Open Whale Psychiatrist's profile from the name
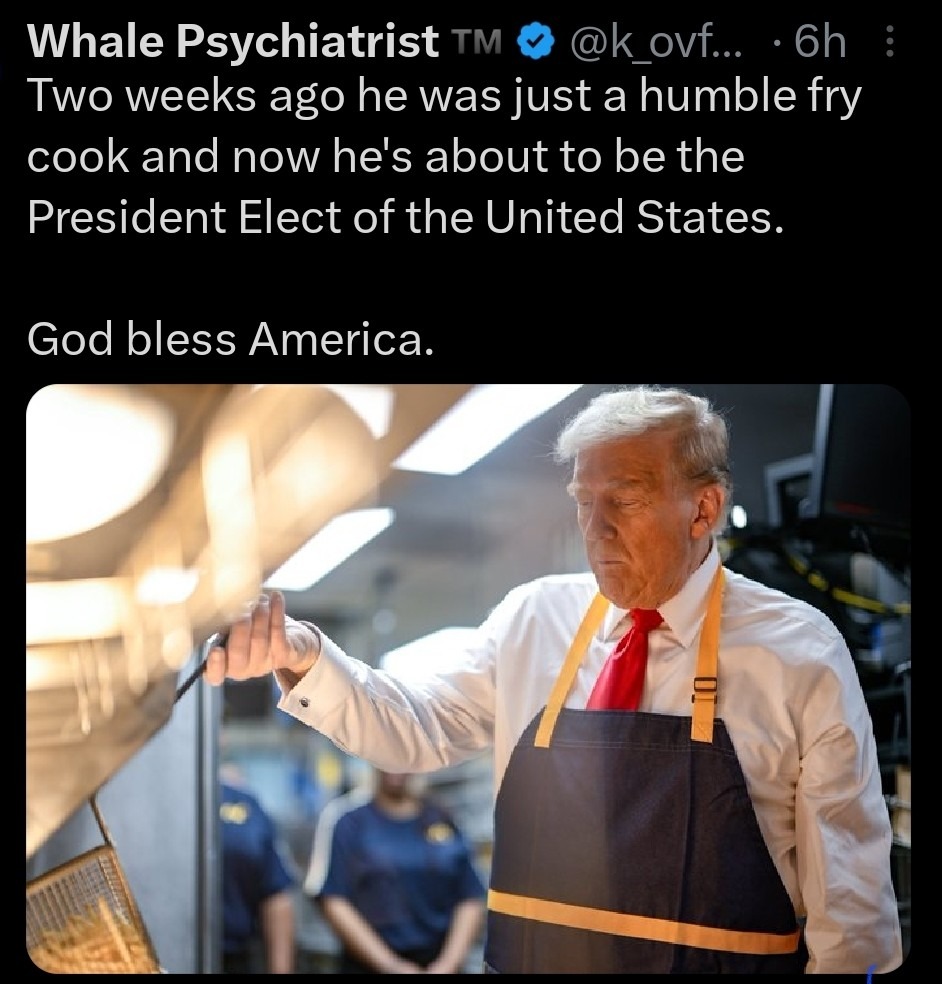 point(232,41)
